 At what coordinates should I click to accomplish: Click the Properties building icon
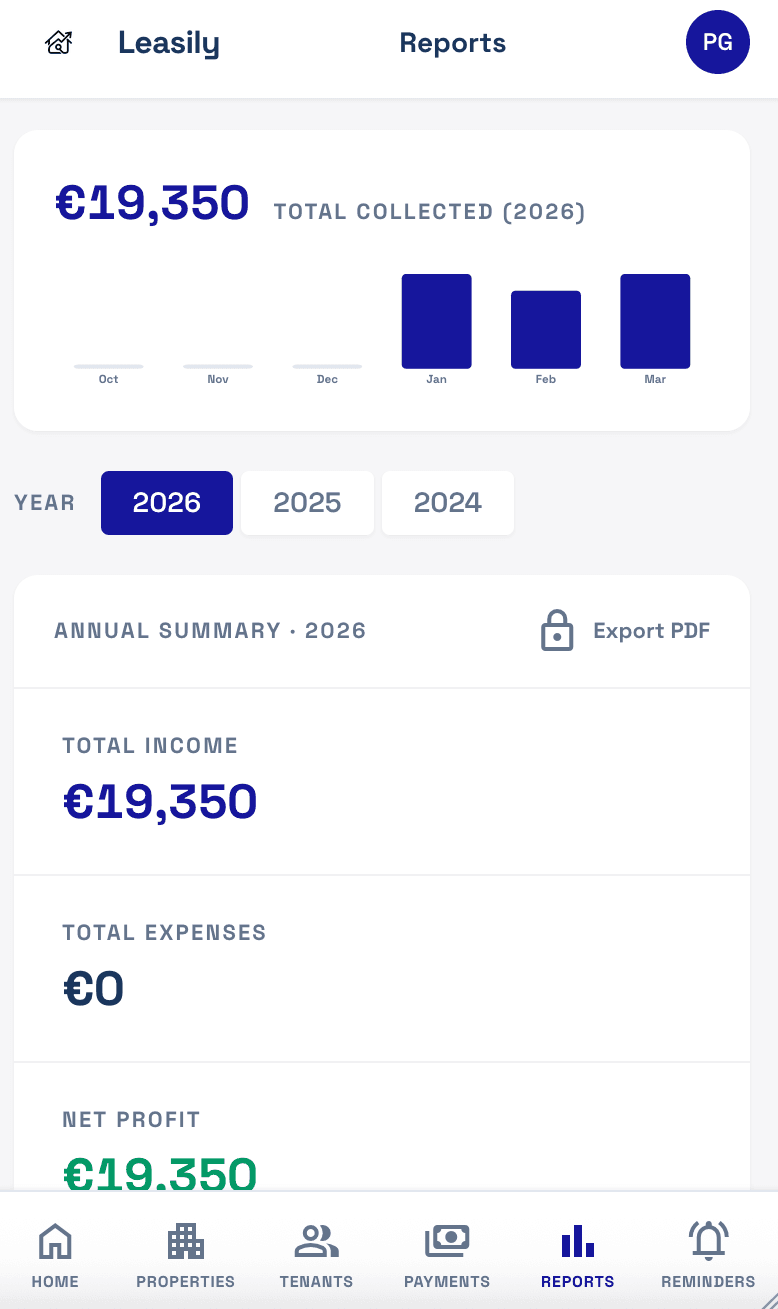185,1240
